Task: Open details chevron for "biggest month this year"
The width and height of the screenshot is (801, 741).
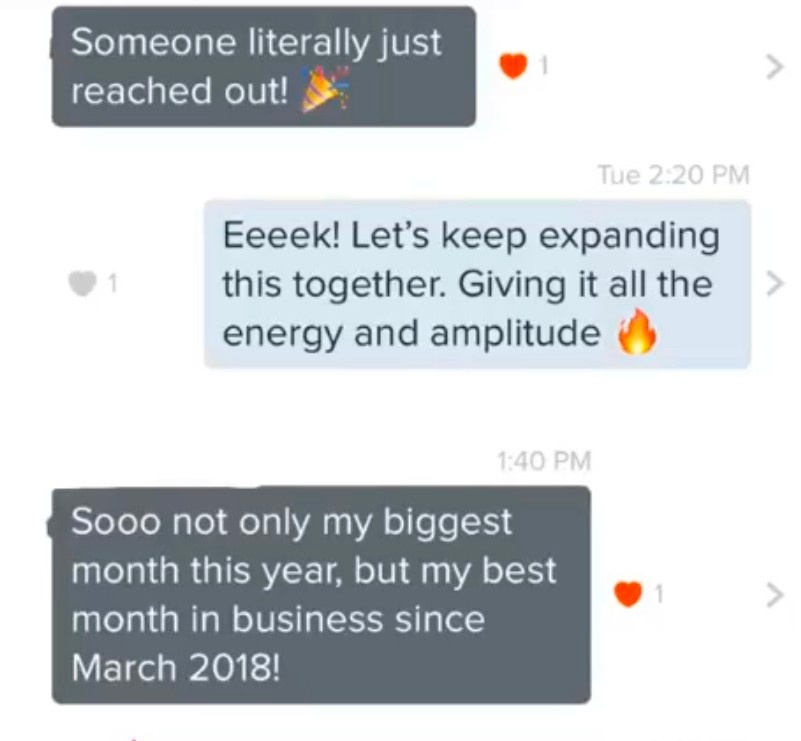Action: point(773,595)
